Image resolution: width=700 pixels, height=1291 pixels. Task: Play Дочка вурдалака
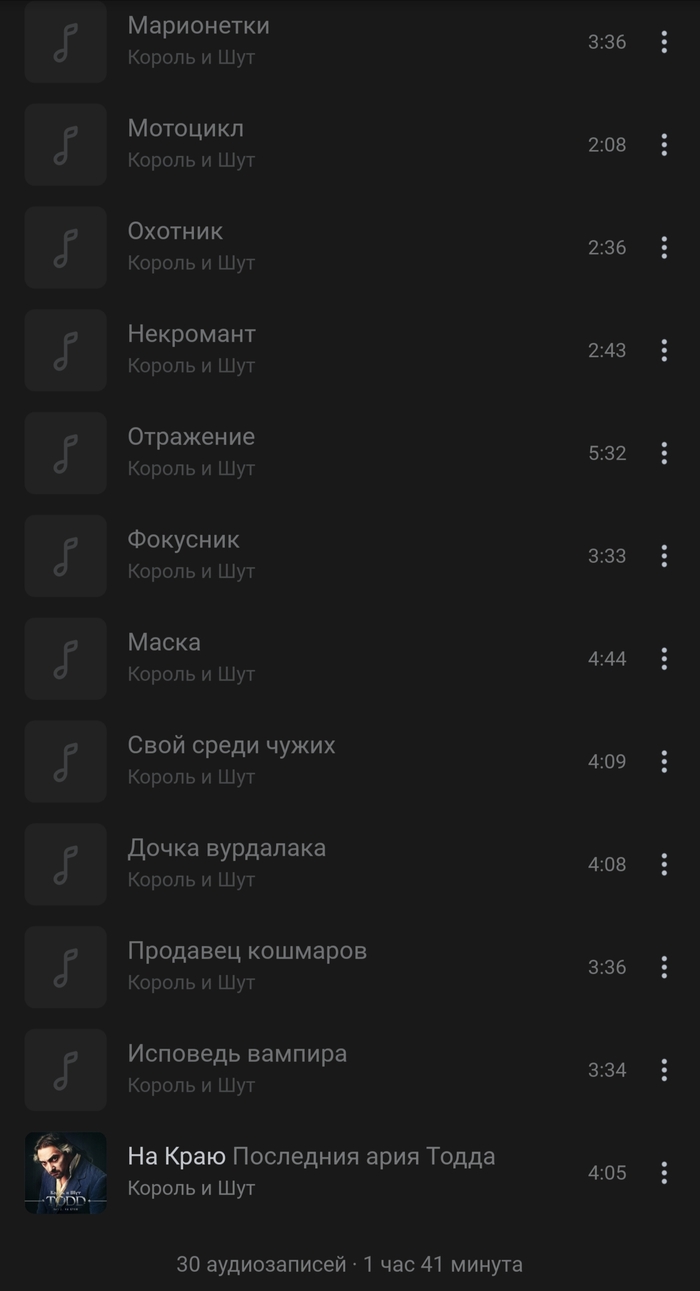pyautogui.click(x=226, y=863)
